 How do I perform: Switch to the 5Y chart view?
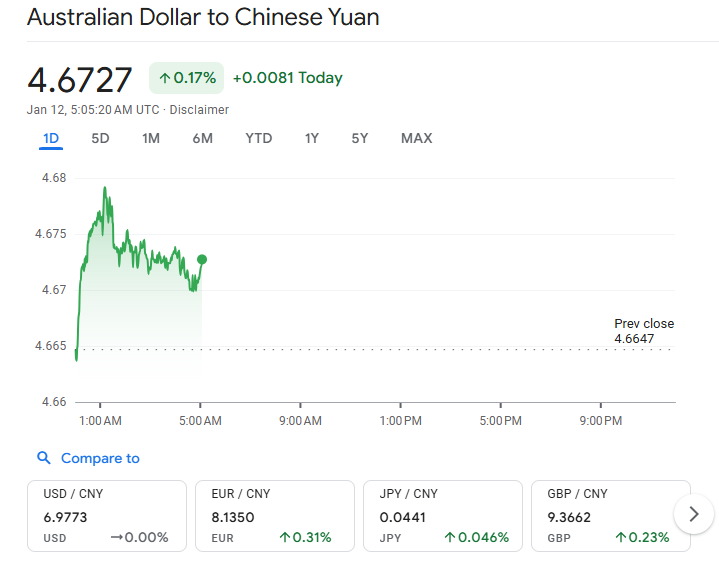(x=360, y=138)
